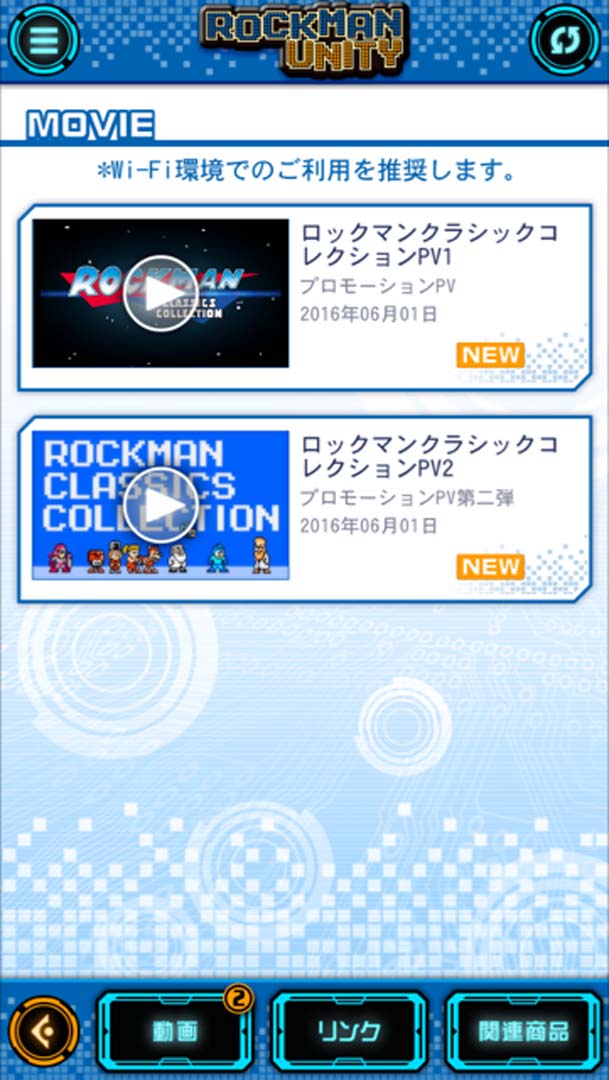
Task: Open the リンク tab
Action: tap(349, 1031)
